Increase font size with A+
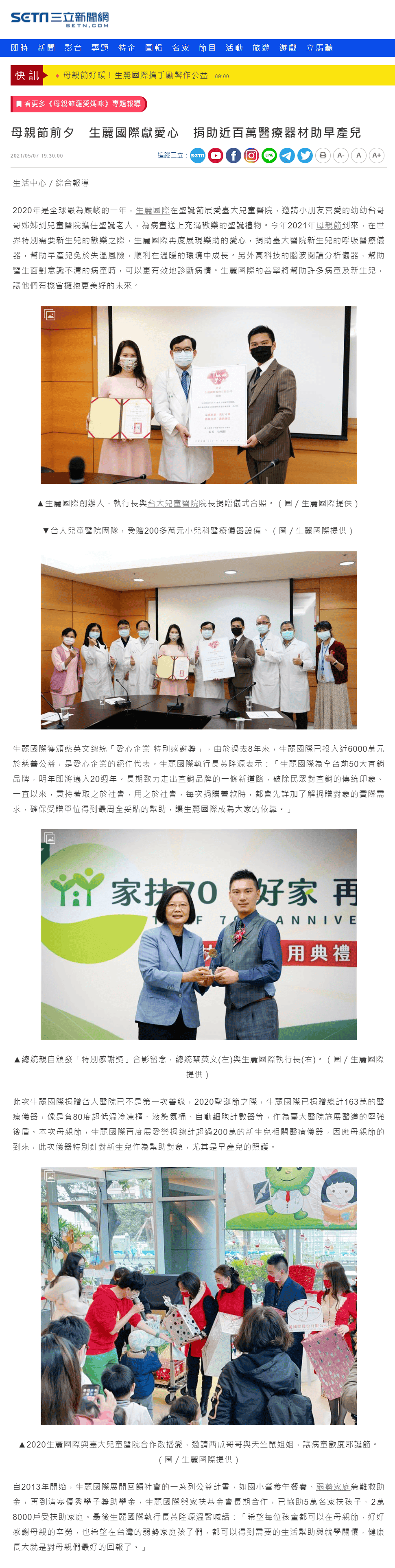 click(x=377, y=156)
